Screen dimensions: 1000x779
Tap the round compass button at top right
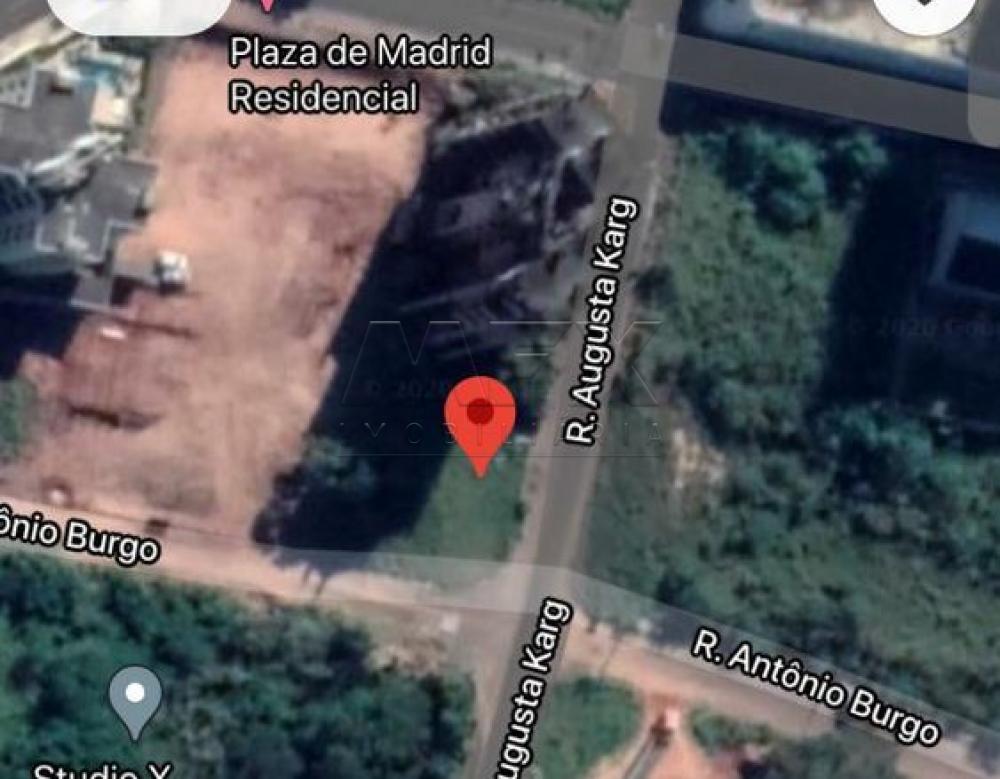924,10
